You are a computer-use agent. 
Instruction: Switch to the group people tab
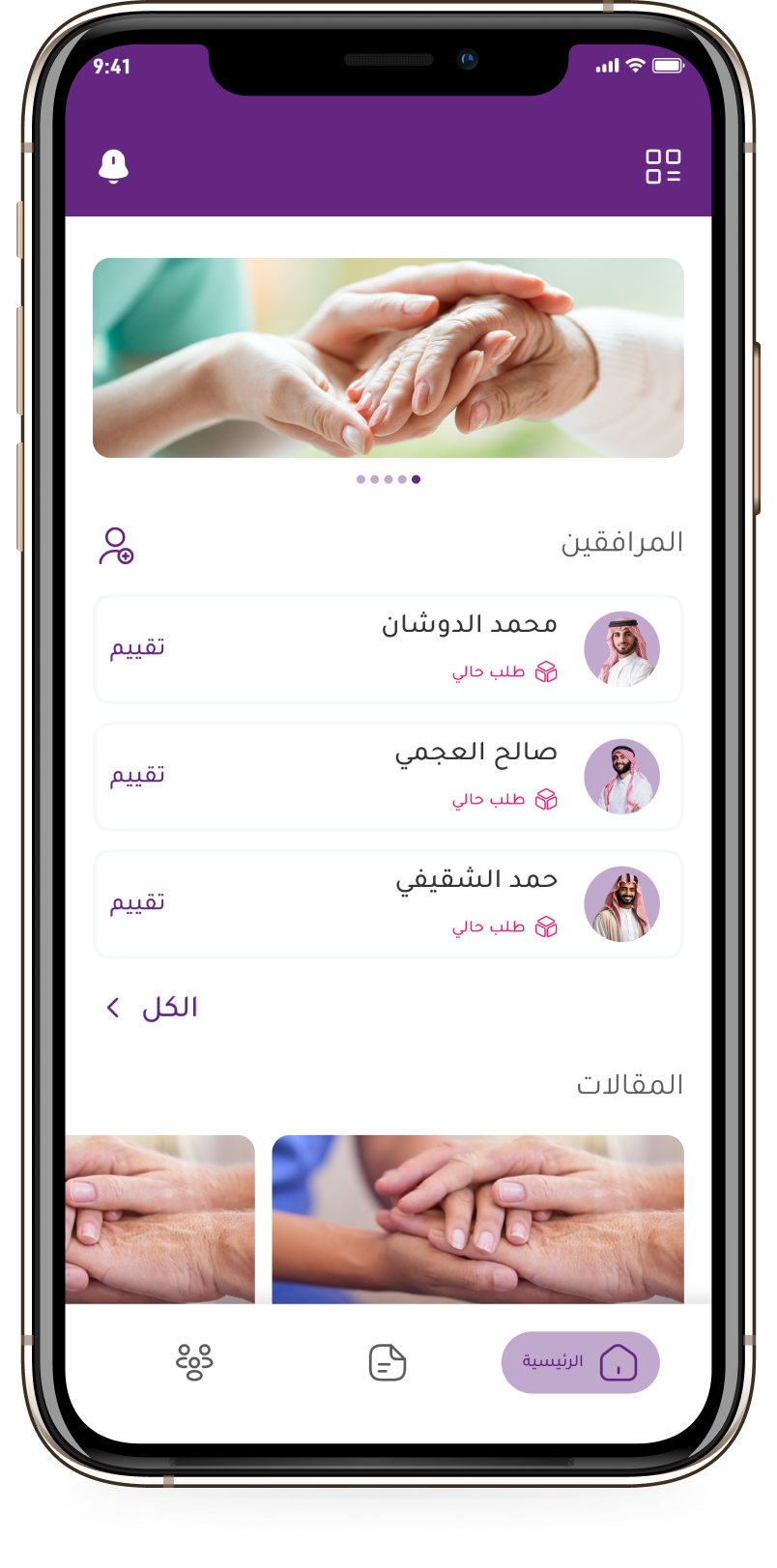pyautogui.click(x=194, y=1362)
